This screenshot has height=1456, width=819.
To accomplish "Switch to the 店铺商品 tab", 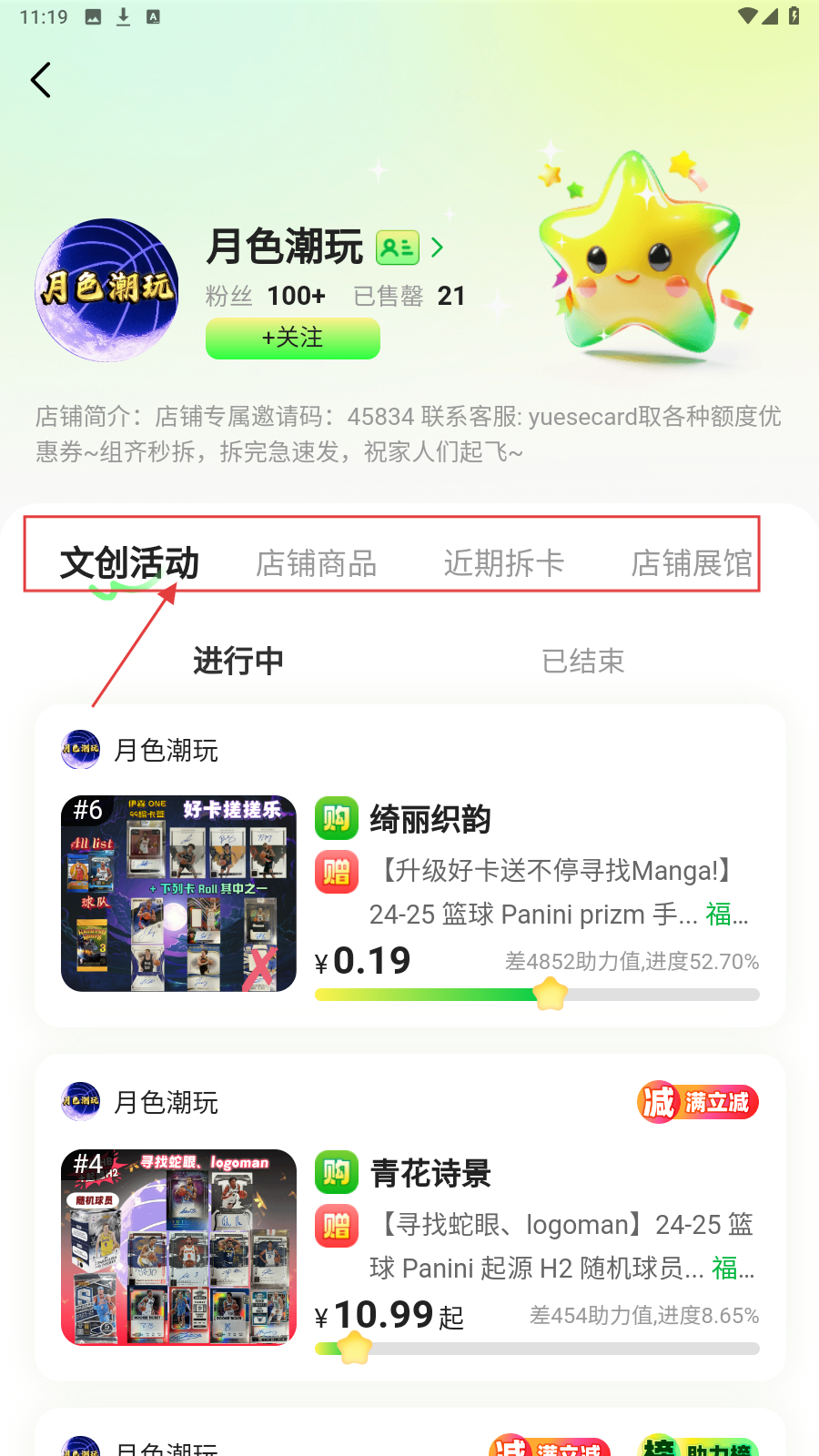I will point(316,563).
